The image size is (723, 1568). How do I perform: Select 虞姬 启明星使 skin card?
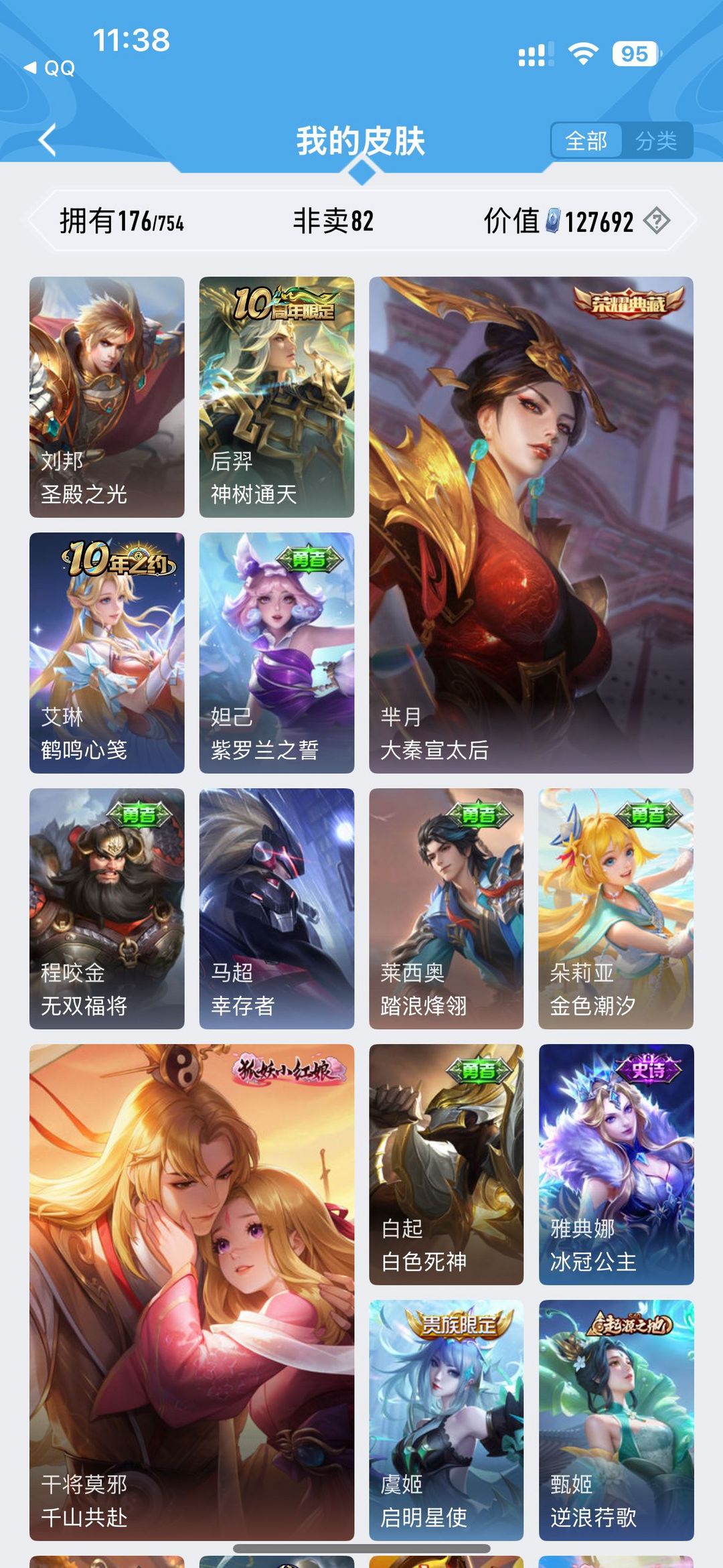447,1421
